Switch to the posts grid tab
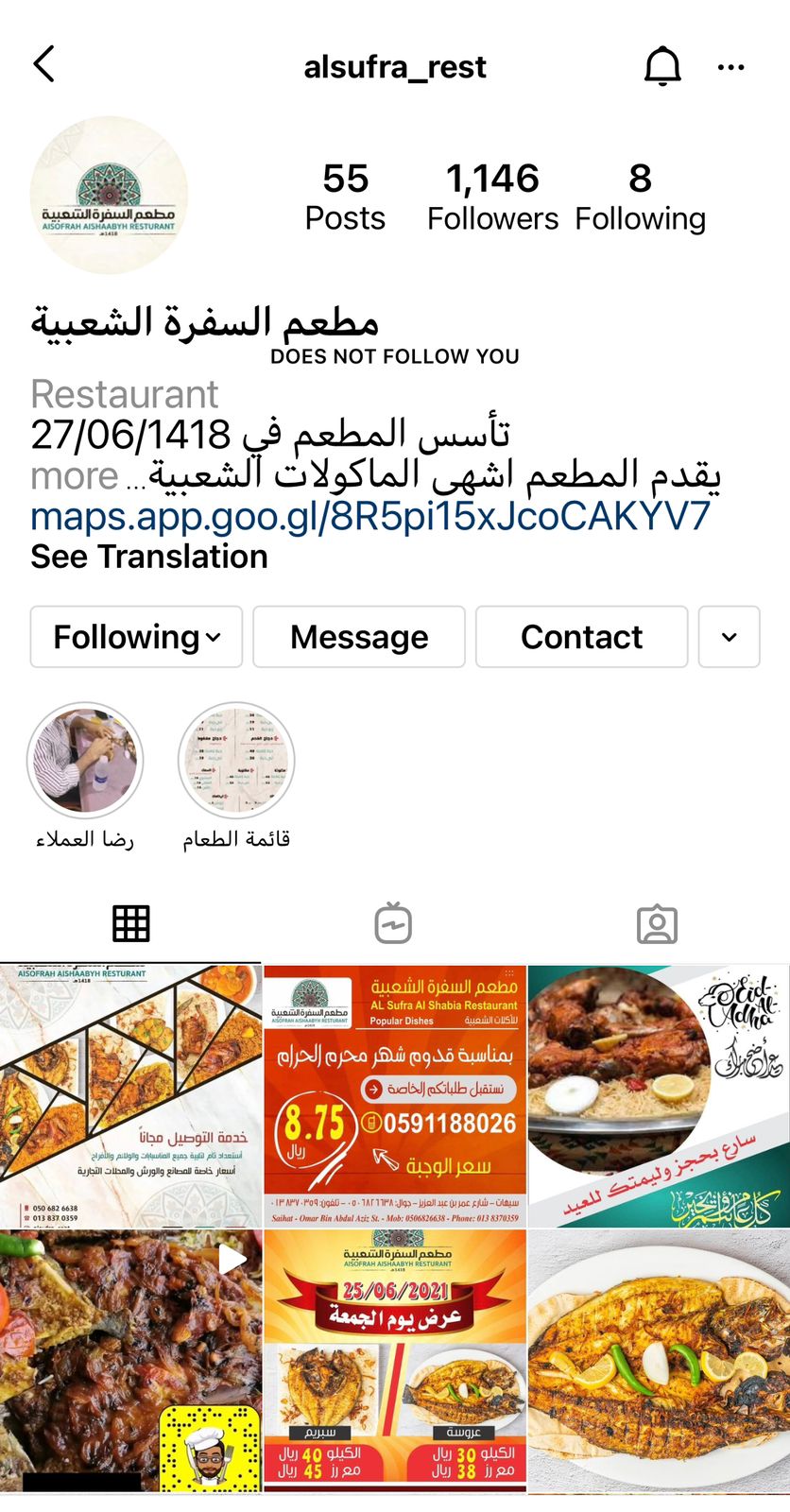This screenshot has width=790, height=1512. tap(131, 923)
